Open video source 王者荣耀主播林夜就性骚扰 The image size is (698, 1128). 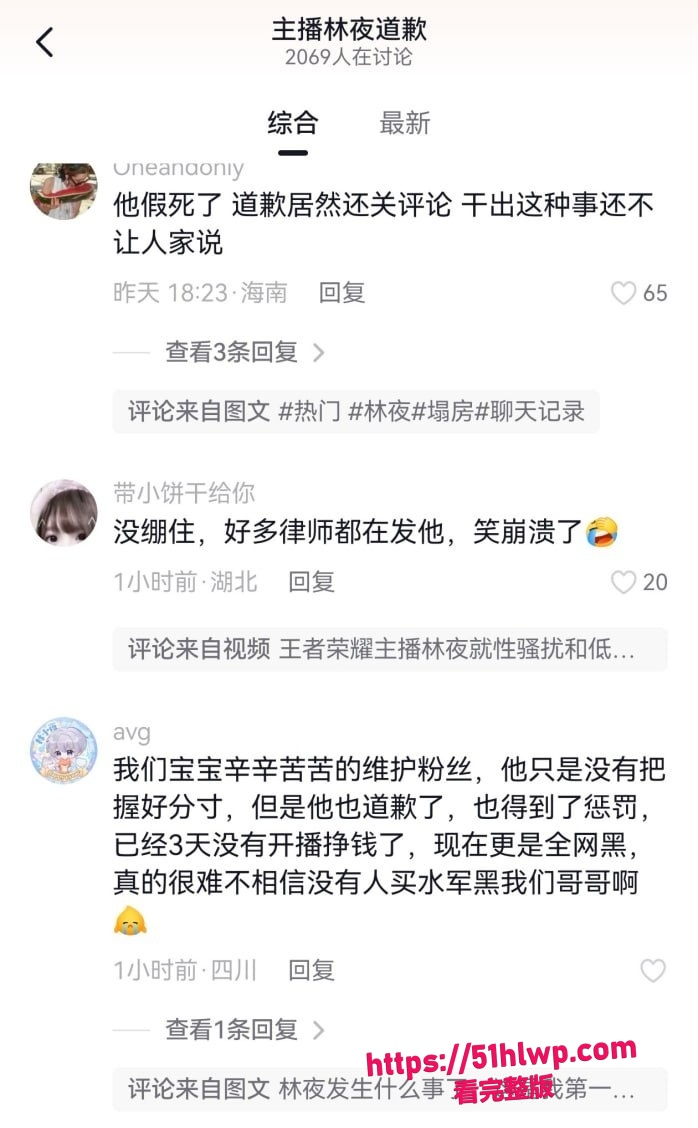tap(390, 650)
